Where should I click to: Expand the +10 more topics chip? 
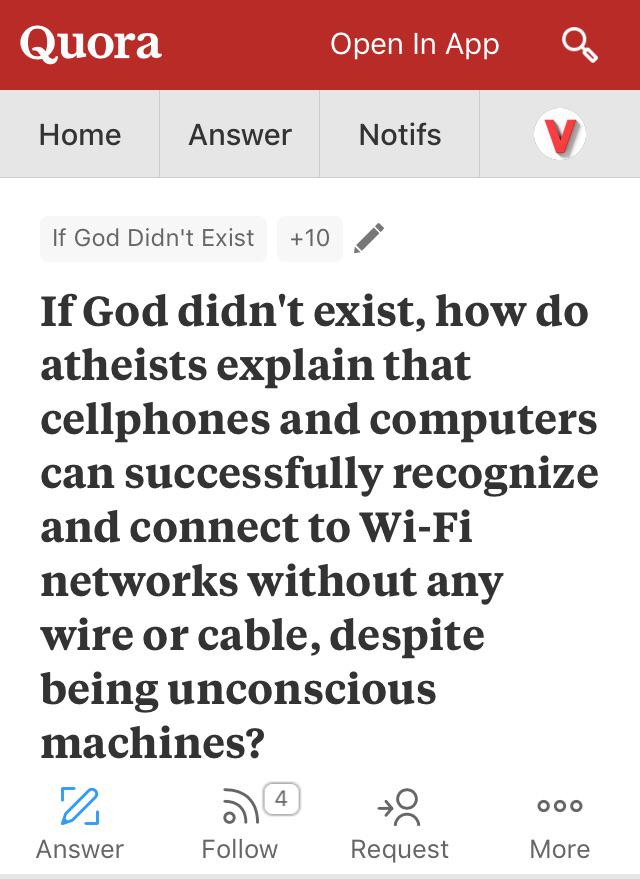pos(309,238)
